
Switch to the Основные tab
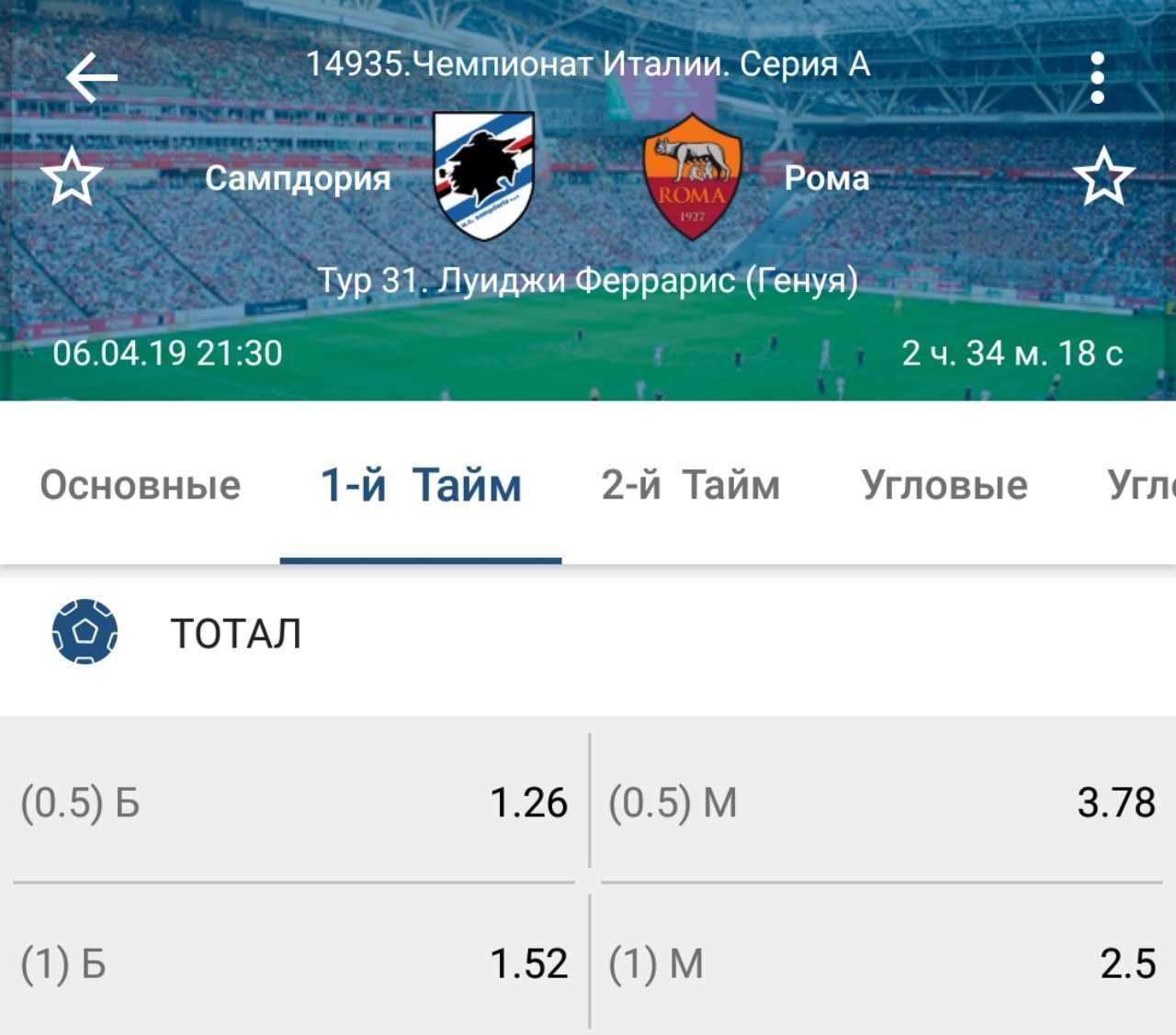pos(141,485)
